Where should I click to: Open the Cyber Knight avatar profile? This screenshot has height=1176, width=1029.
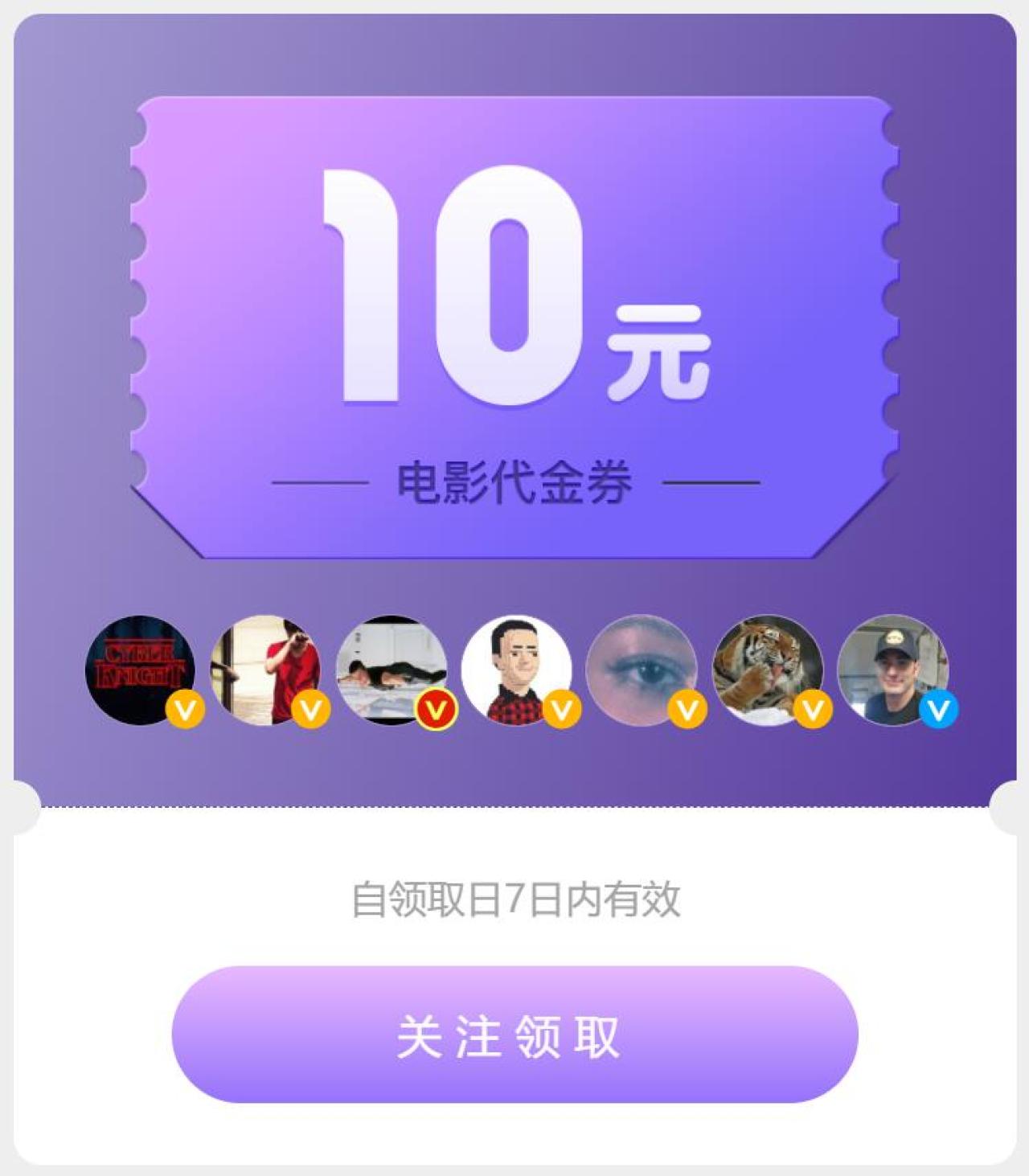(140, 670)
